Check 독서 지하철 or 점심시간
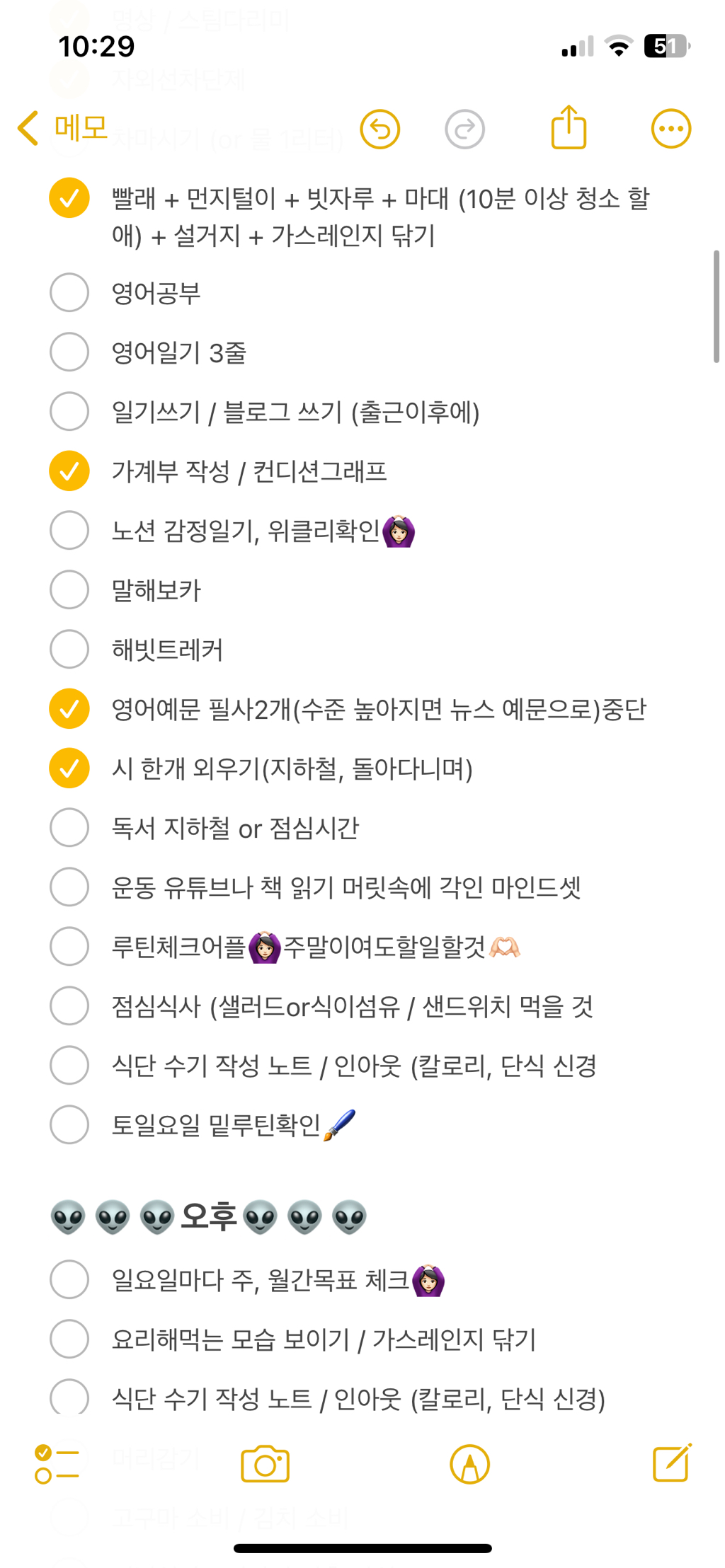This screenshot has width=725, height=1568. 69,827
